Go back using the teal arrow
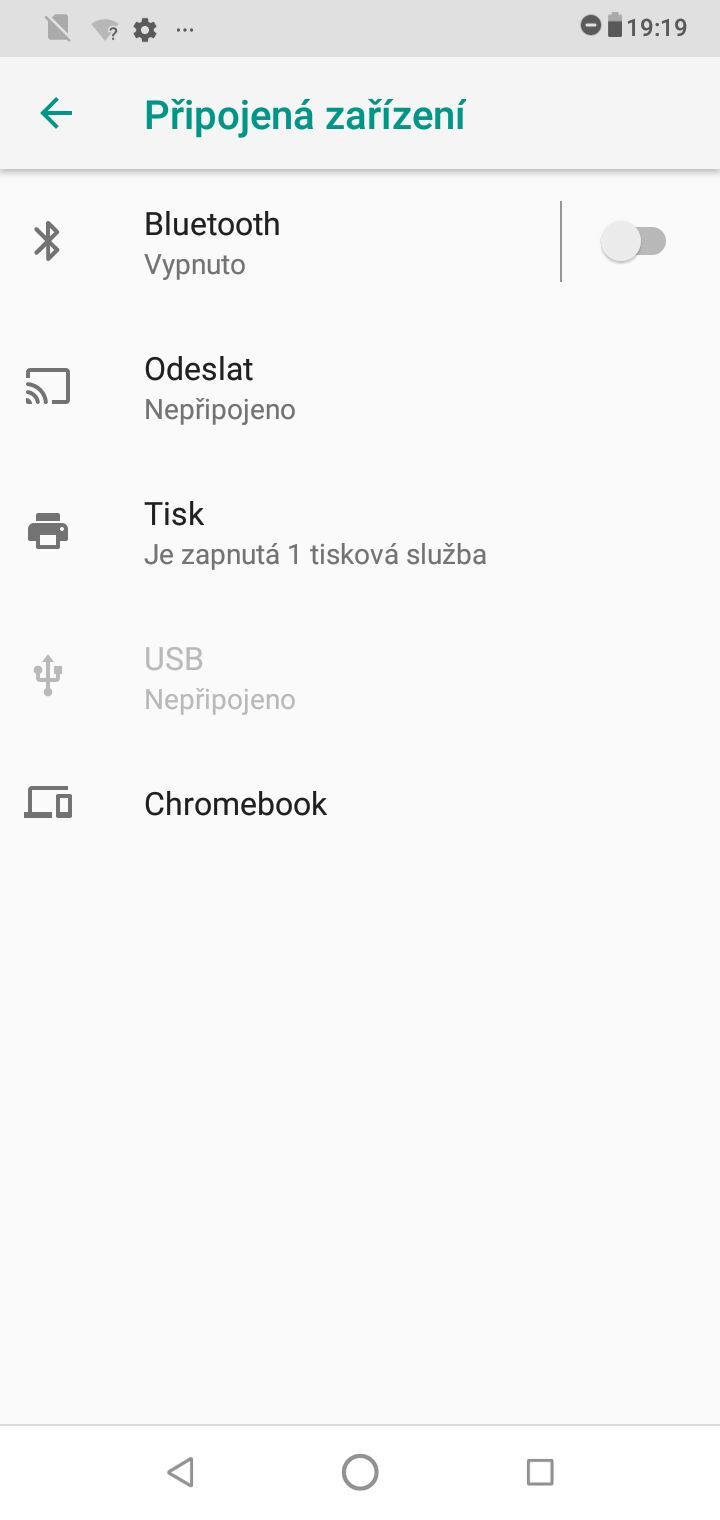 pos(55,112)
